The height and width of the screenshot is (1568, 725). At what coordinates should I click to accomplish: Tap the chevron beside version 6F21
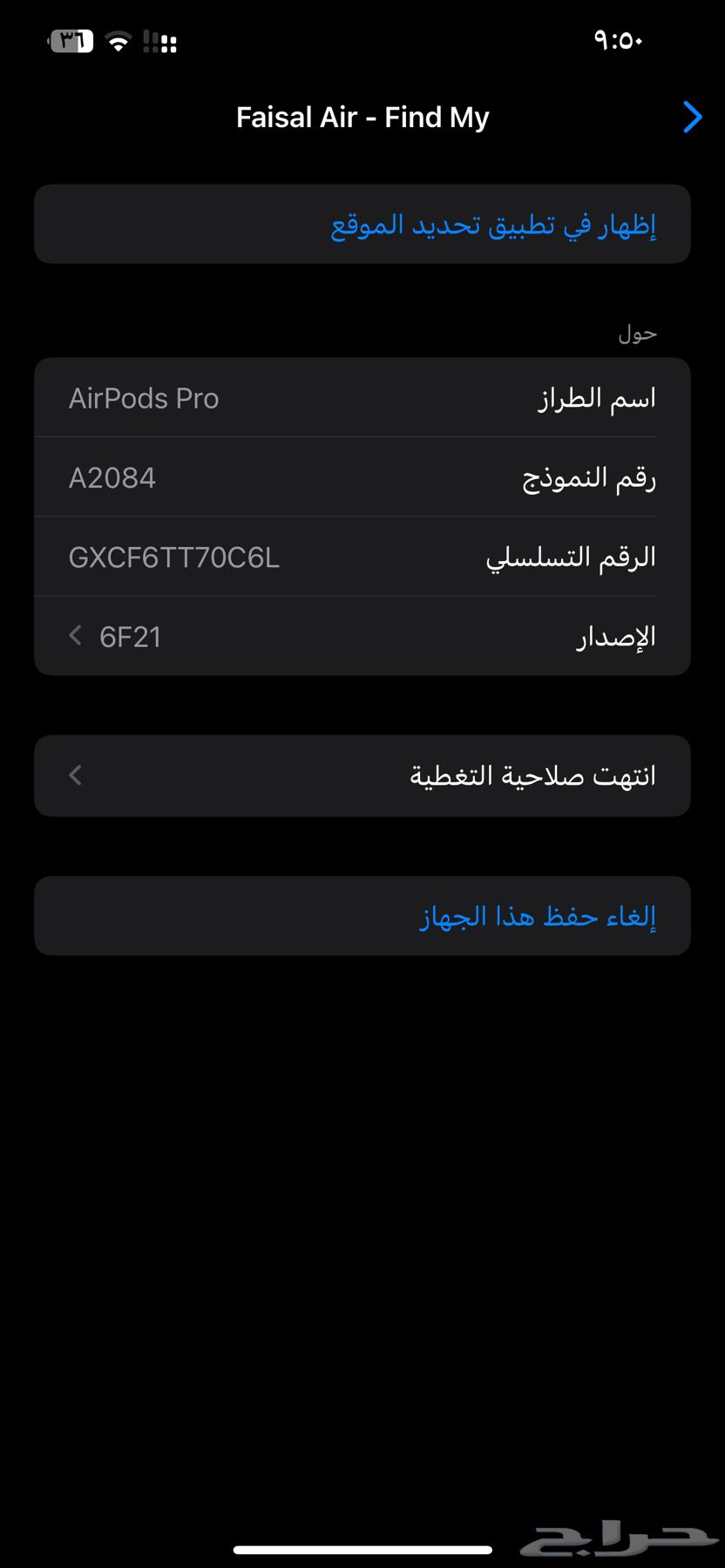tap(75, 635)
